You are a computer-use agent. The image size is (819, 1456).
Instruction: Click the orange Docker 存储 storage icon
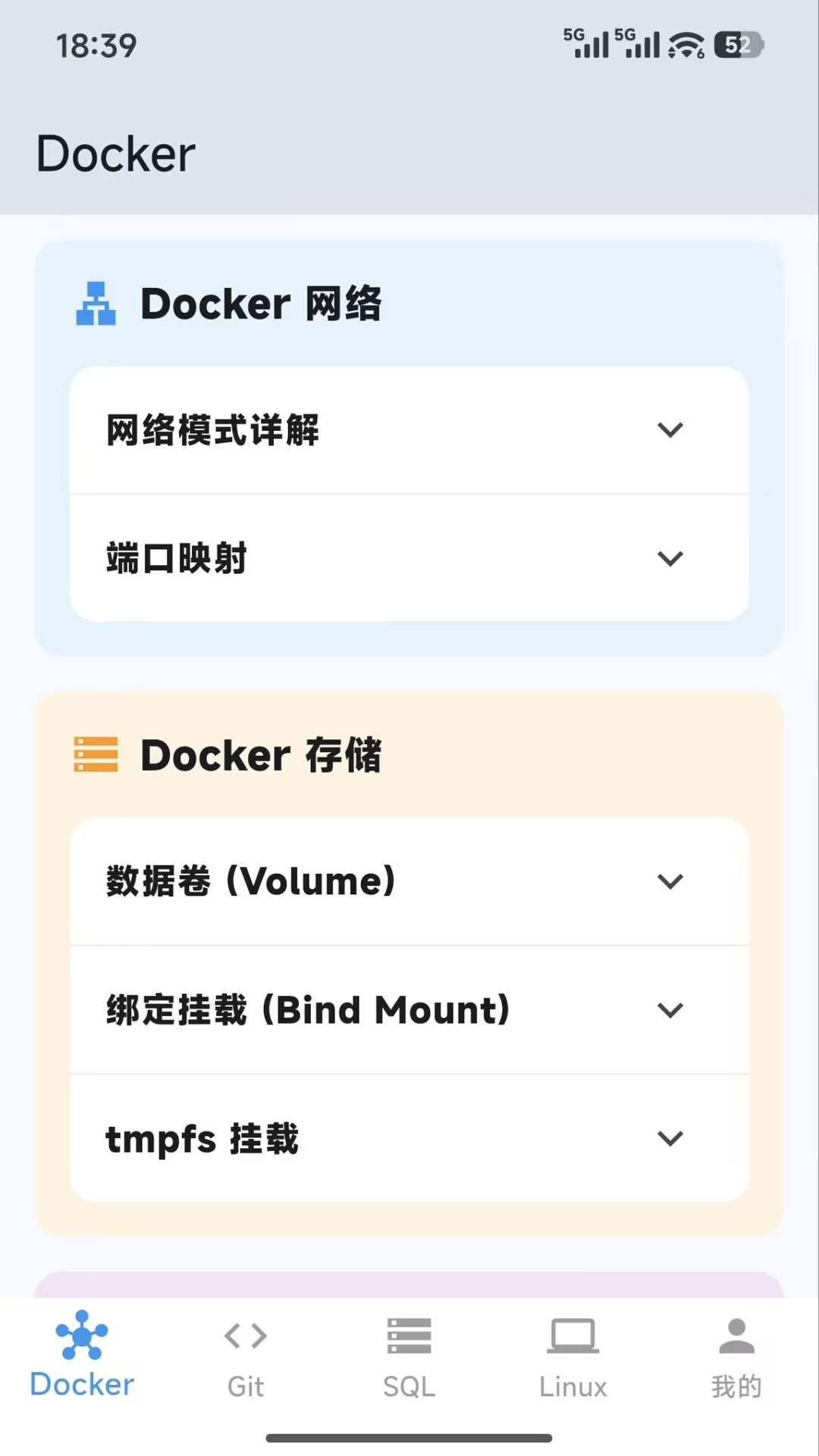tap(94, 755)
